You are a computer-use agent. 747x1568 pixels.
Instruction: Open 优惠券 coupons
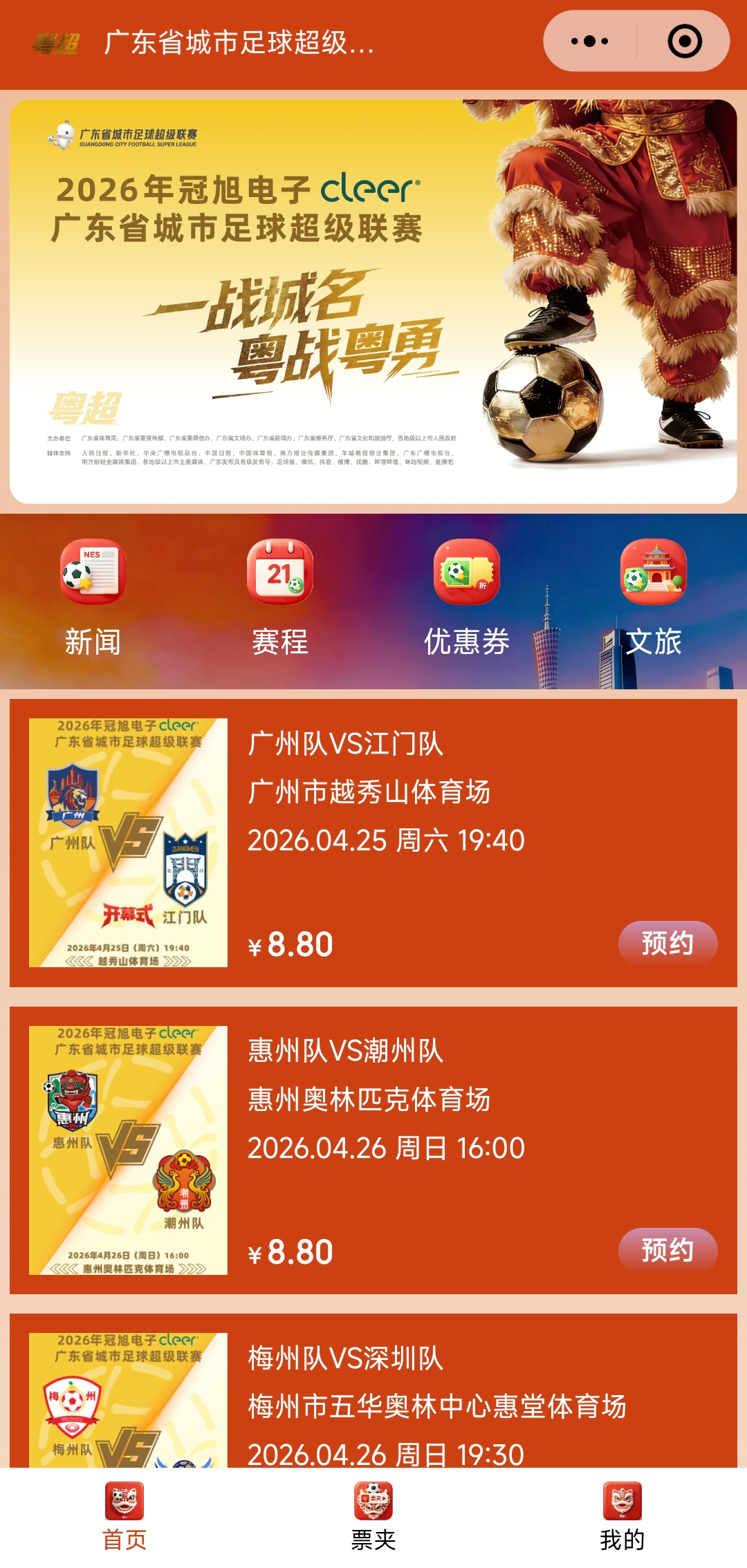coord(467,597)
